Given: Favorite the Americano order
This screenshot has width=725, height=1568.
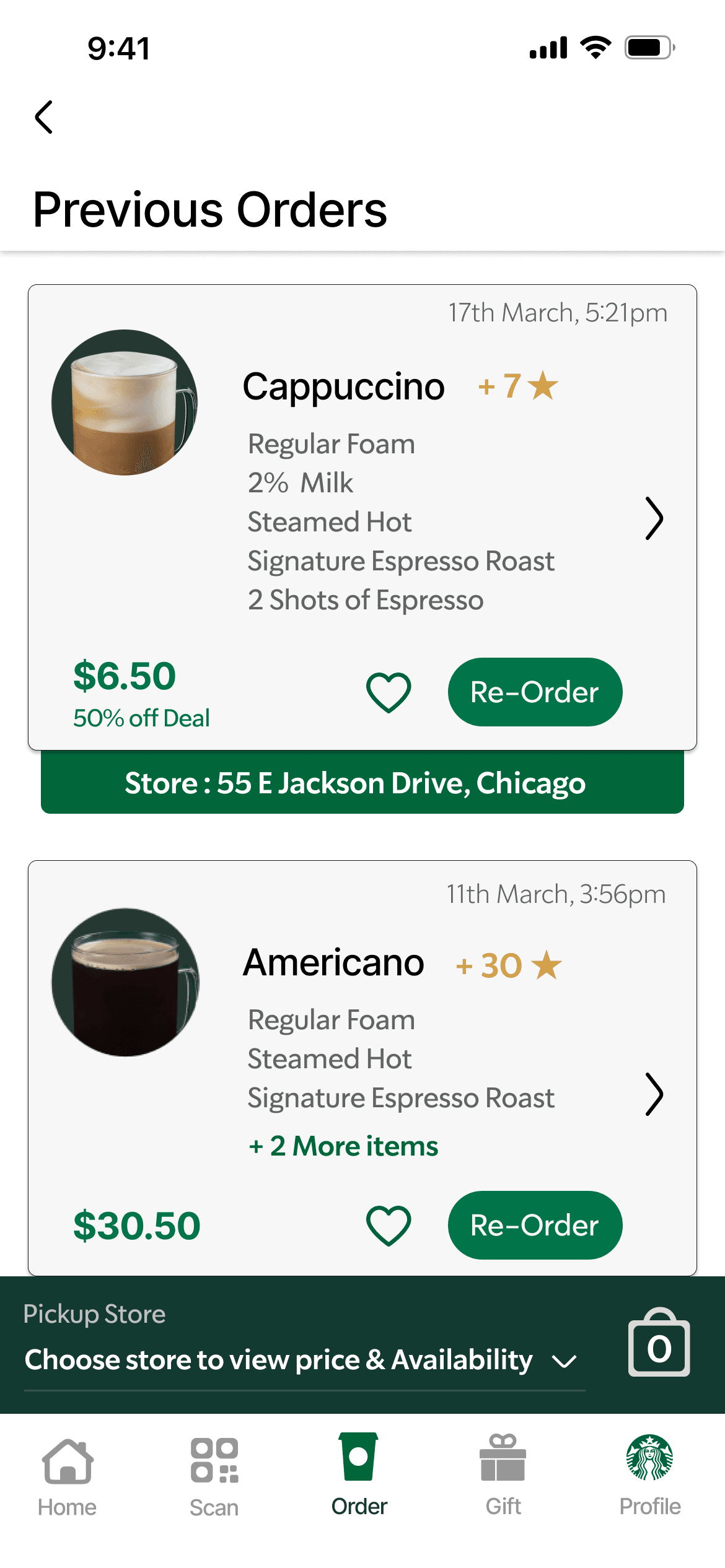Looking at the screenshot, I should [389, 1225].
